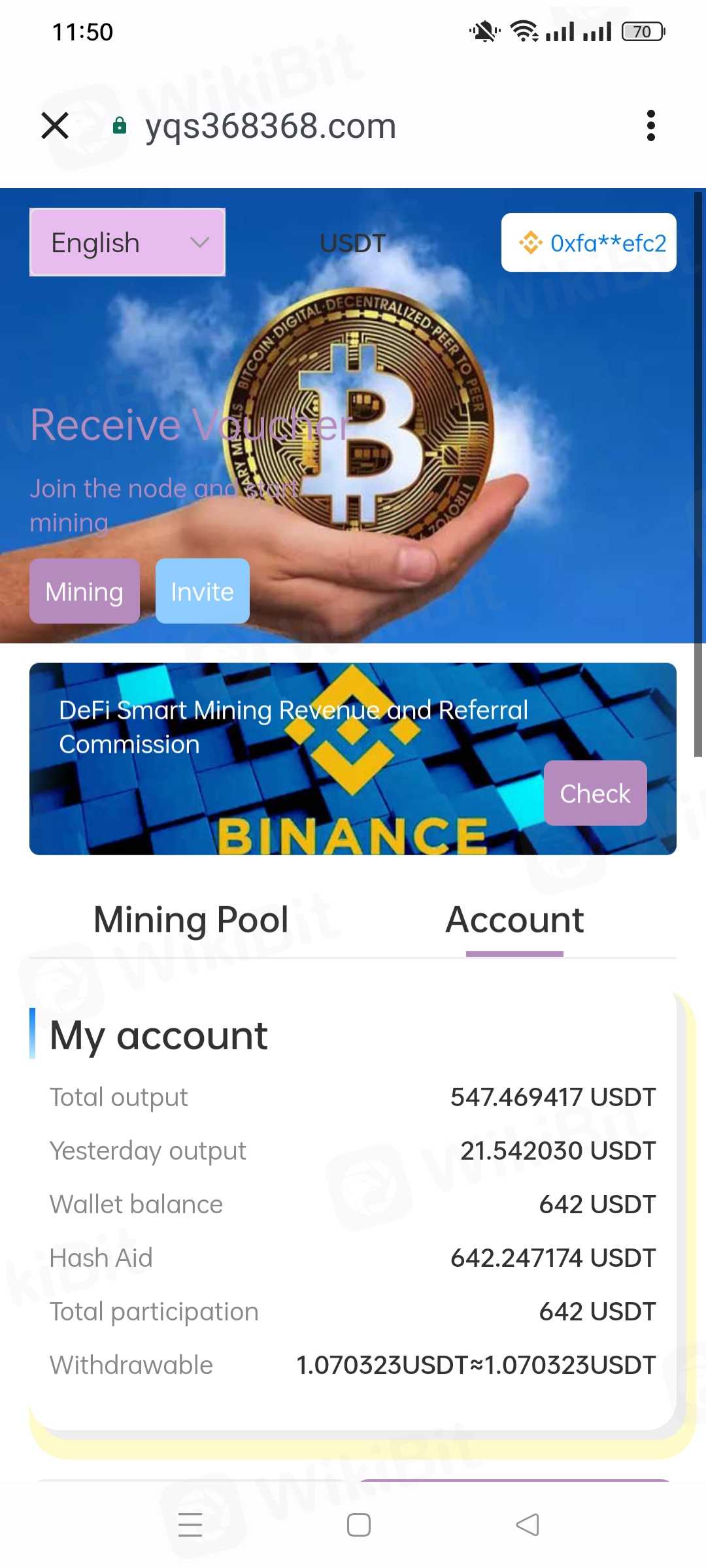
Task: Expand the English language dropdown
Action: [x=127, y=242]
